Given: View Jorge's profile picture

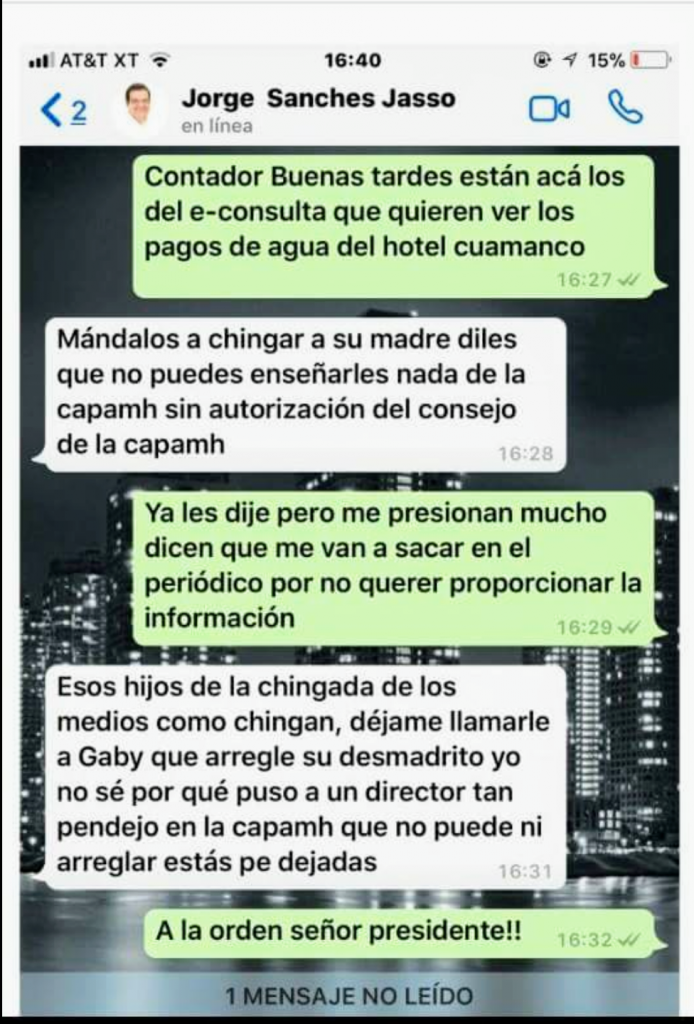Looking at the screenshot, I should coord(139,106).
